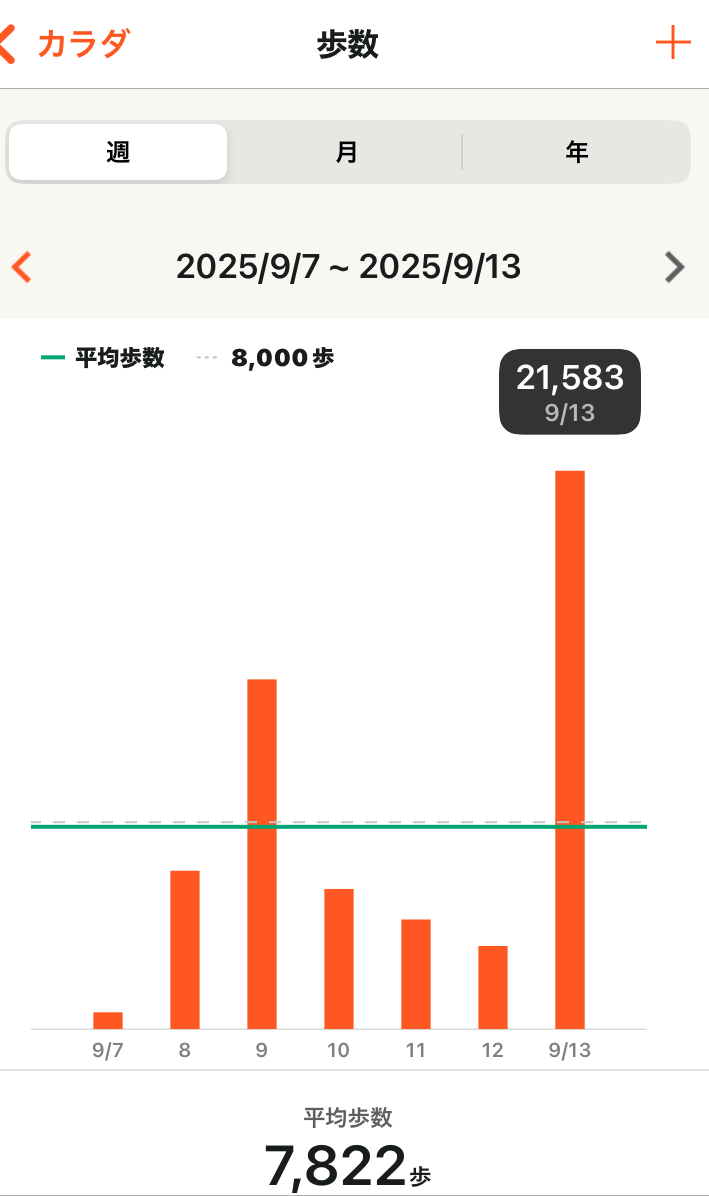Select the bar for day 9
The height and width of the screenshot is (1196, 709).
click(x=261, y=854)
